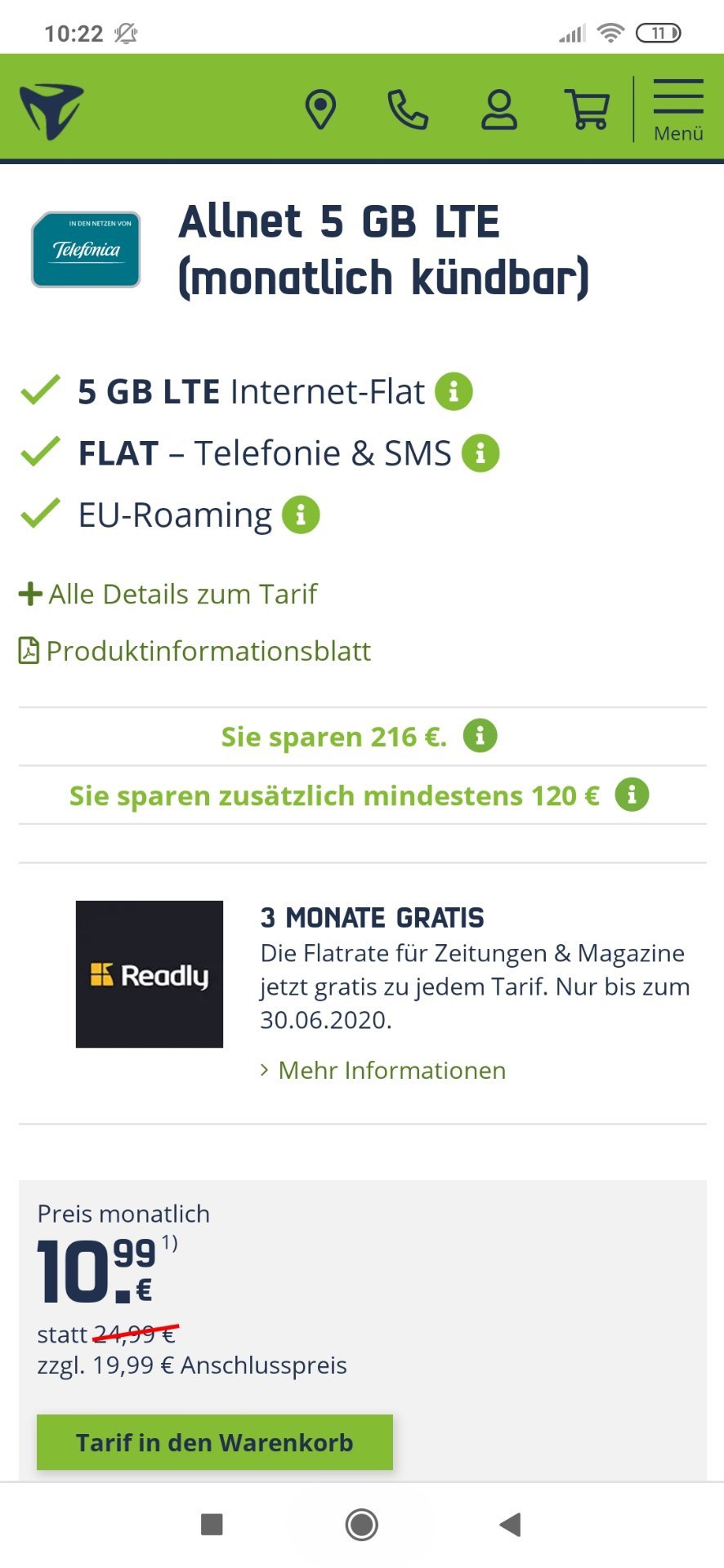Go back with system back button
The image size is (724, 1568).
[x=511, y=1524]
